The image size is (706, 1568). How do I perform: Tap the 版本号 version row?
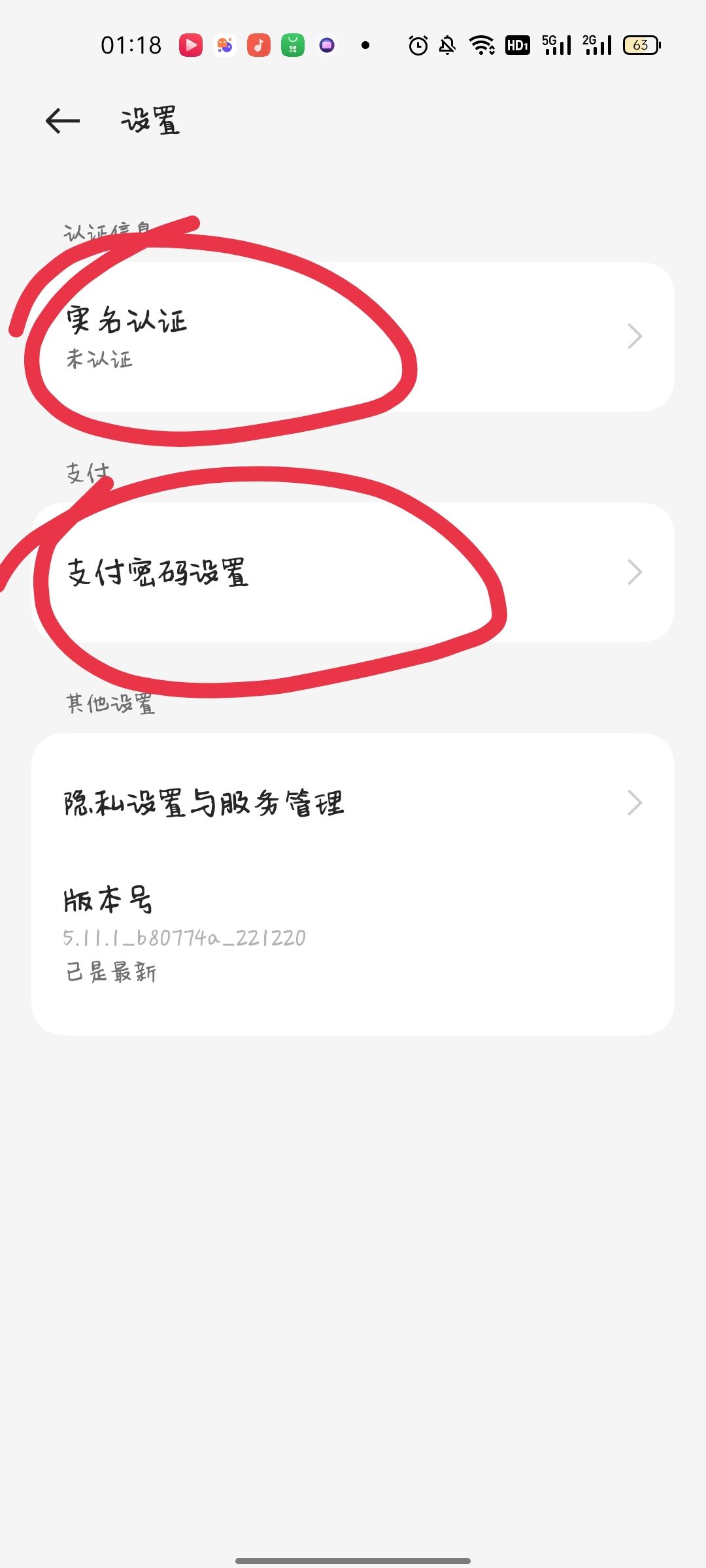pyautogui.click(x=353, y=934)
